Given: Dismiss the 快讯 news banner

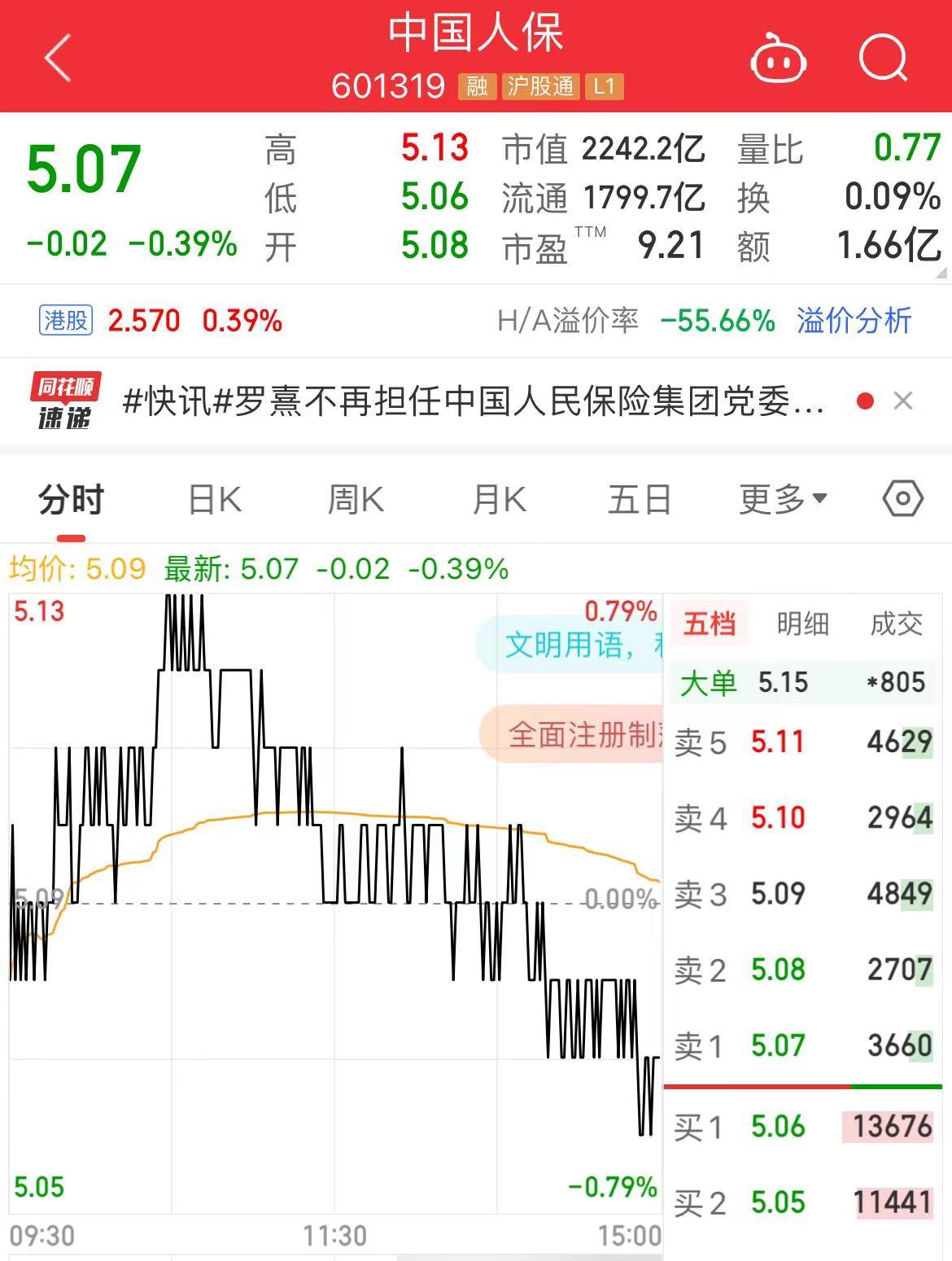Looking at the screenshot, I should [903, 401].
